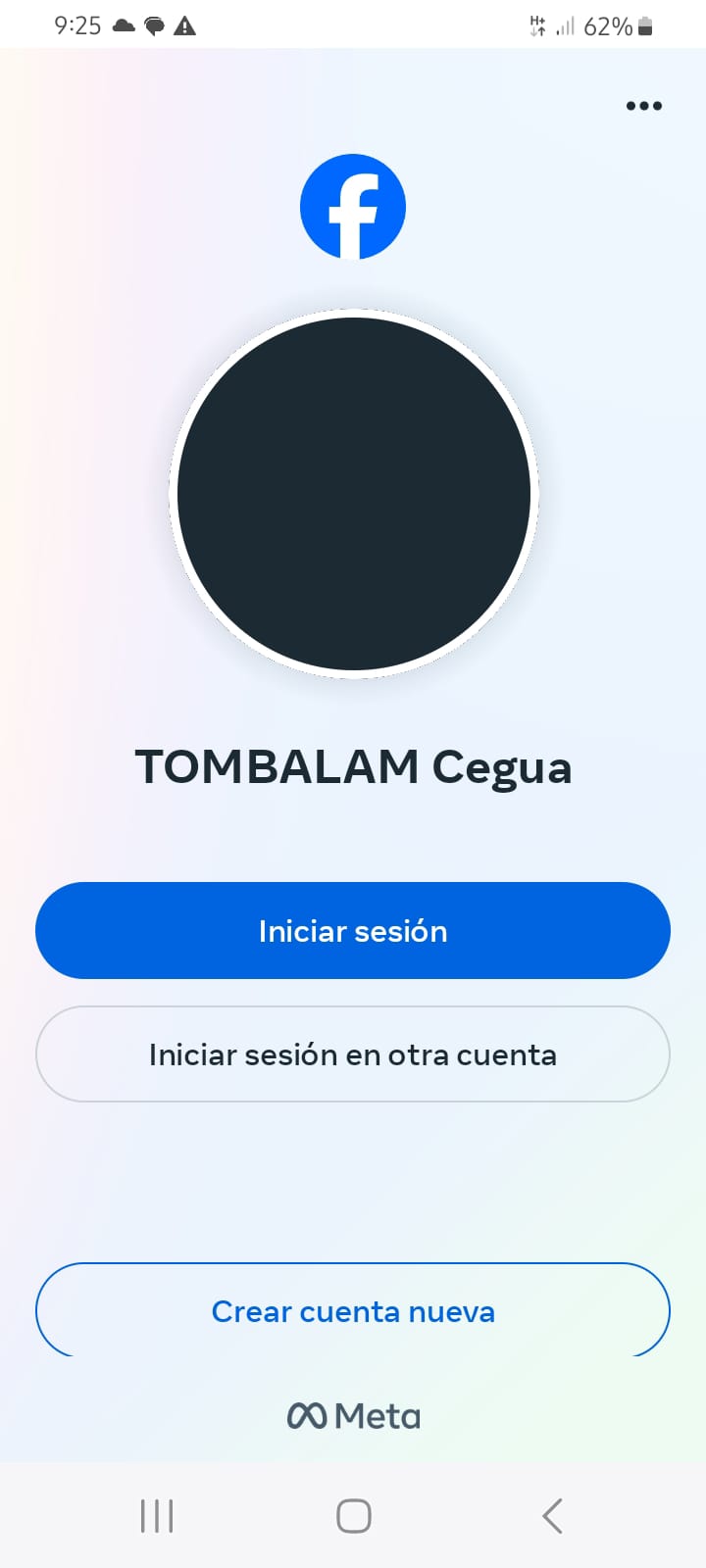Screen dimensions: 706x1568
Task: Select Crear cuenta nueva
Action: [x=353, y=1311]
